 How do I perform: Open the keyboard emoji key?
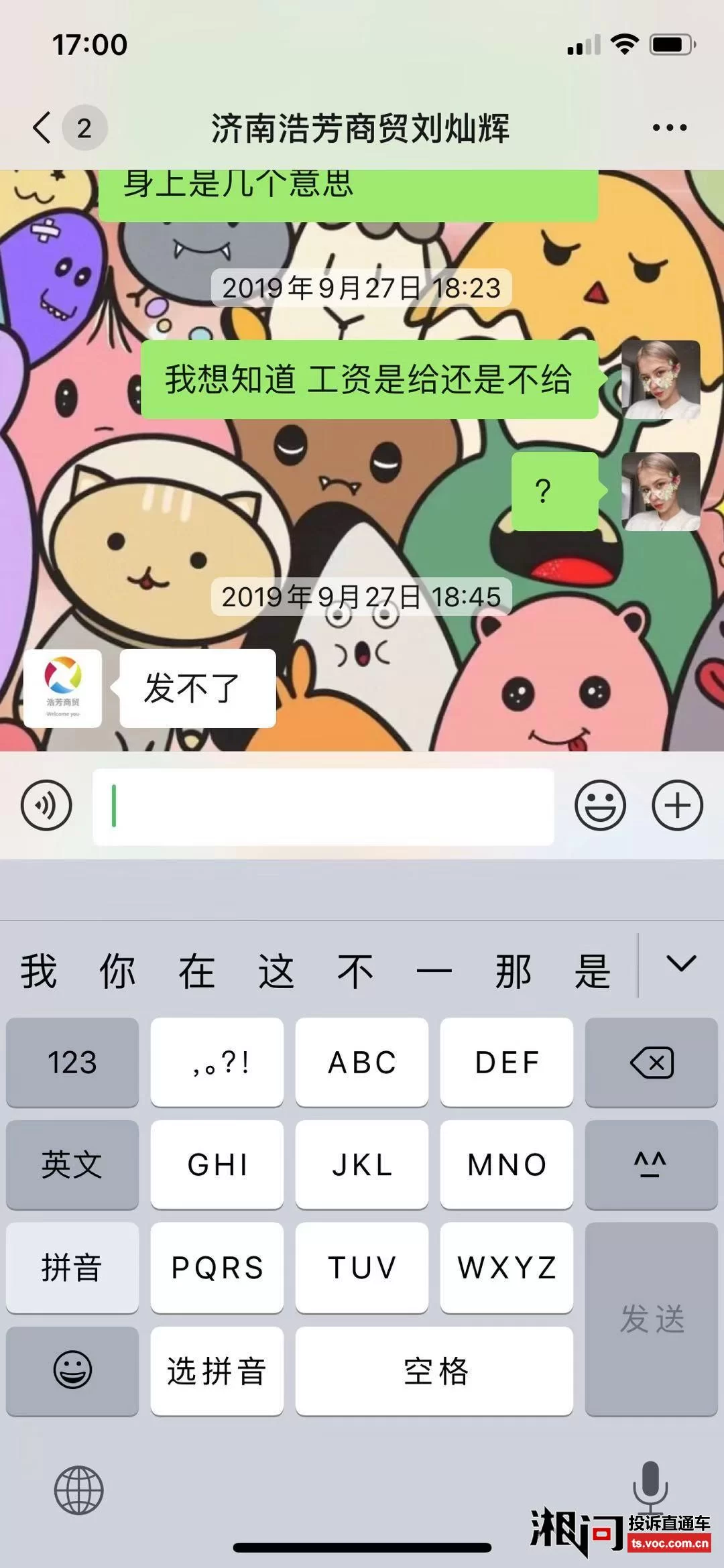[x=72, y=1370]
